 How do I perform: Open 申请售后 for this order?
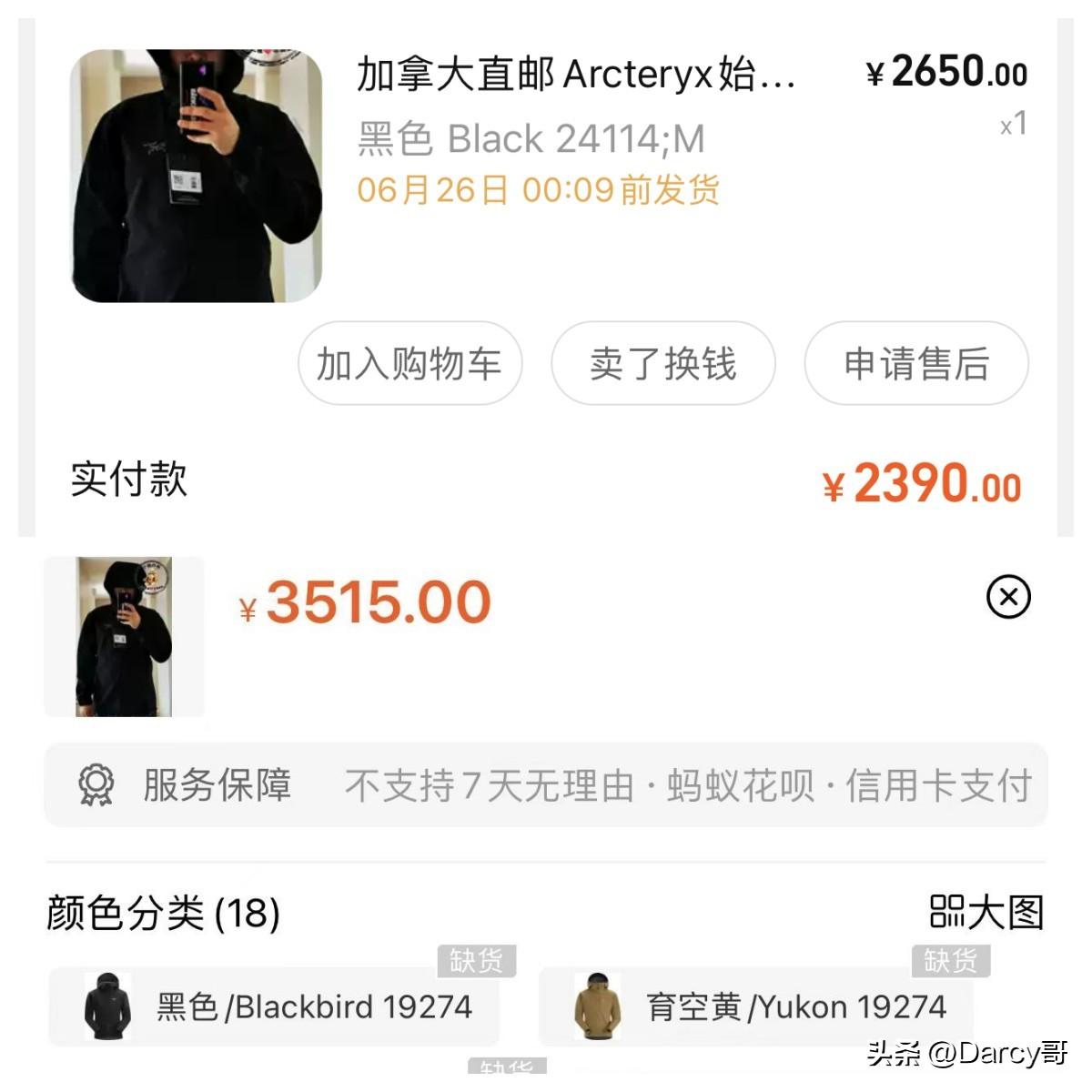click(x=915, y=364)
